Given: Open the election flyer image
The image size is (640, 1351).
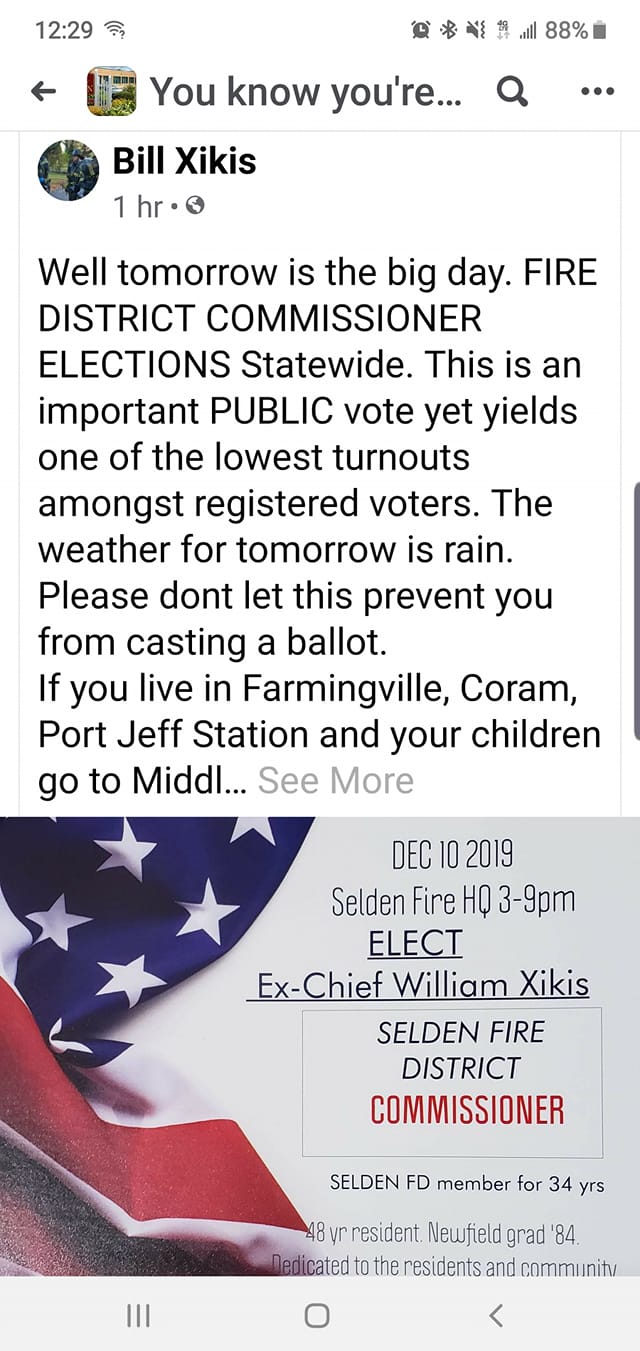Looking at the screenshot, I should pos(320,1045).
